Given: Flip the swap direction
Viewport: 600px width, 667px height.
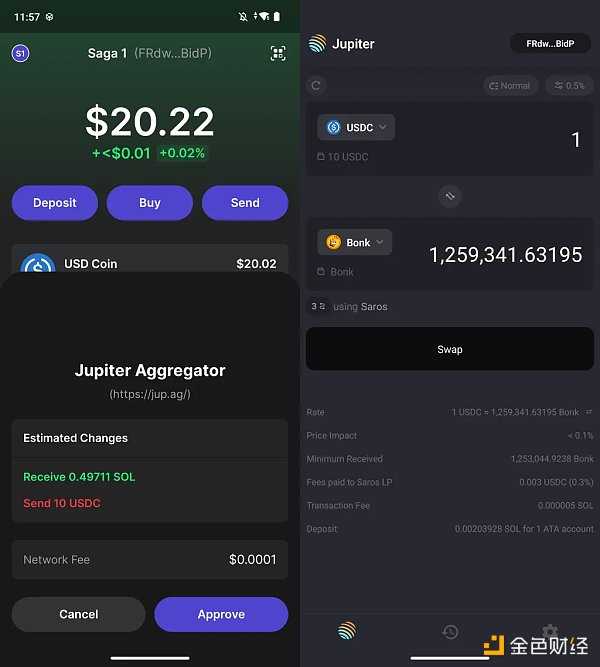Looking at the screenshot, I should click(450, 197).
